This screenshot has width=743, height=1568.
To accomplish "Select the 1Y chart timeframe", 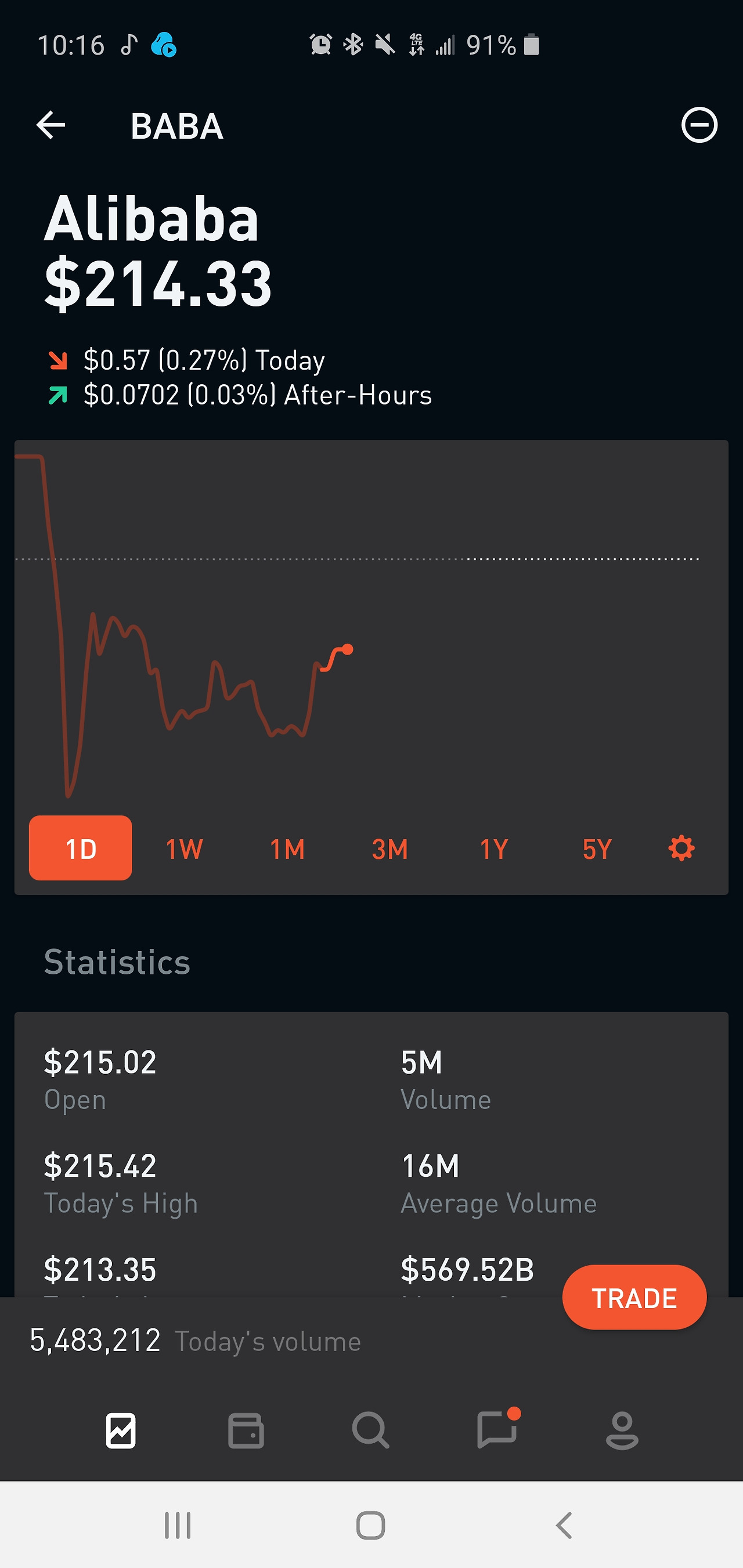I will click(493, 848).
